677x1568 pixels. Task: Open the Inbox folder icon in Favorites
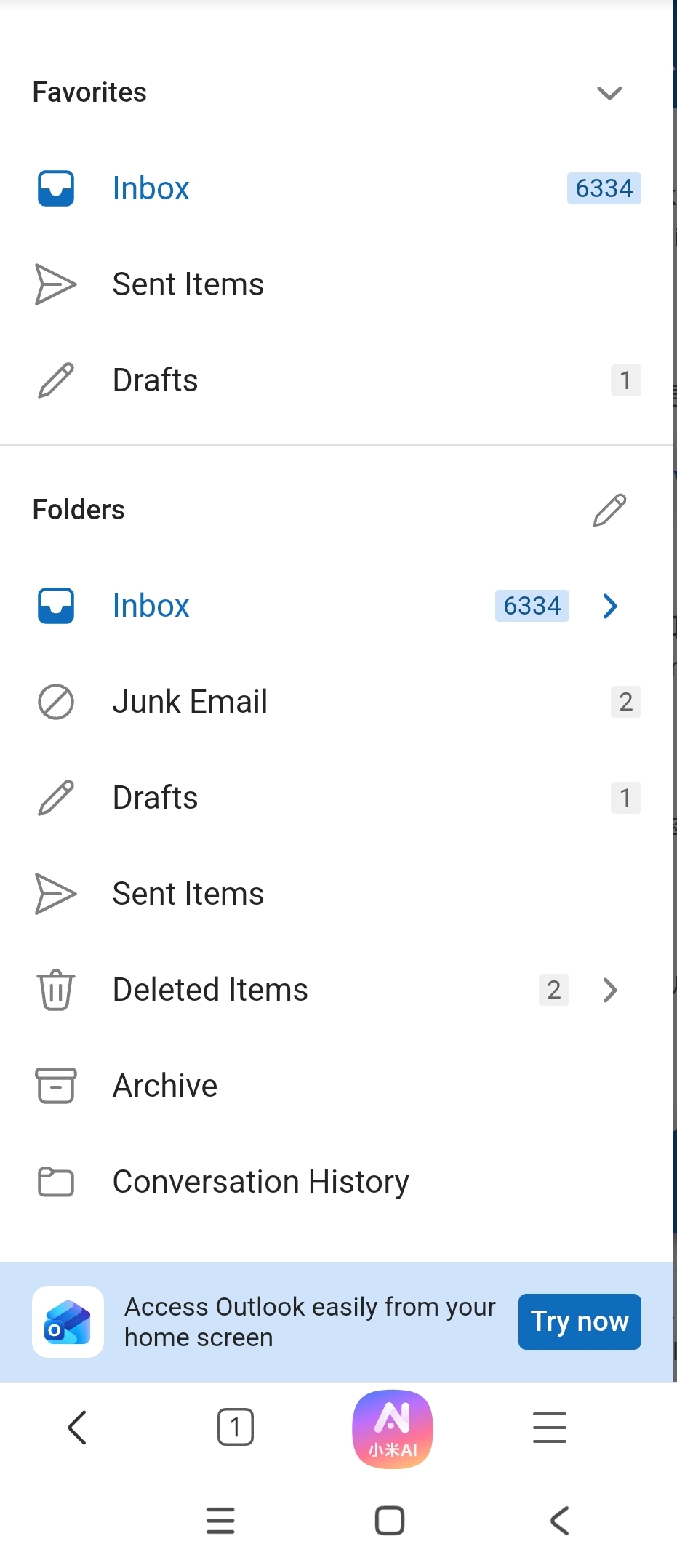tap(55, 188)
